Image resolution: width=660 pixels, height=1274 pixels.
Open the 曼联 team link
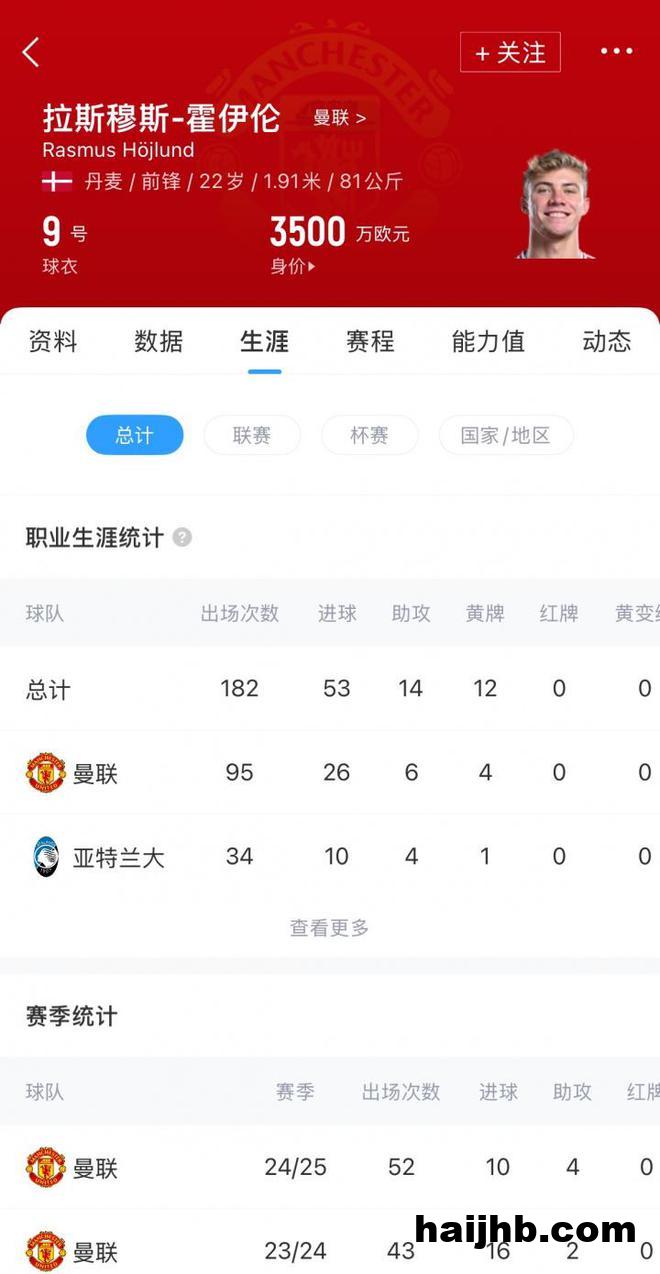(340, 118)
